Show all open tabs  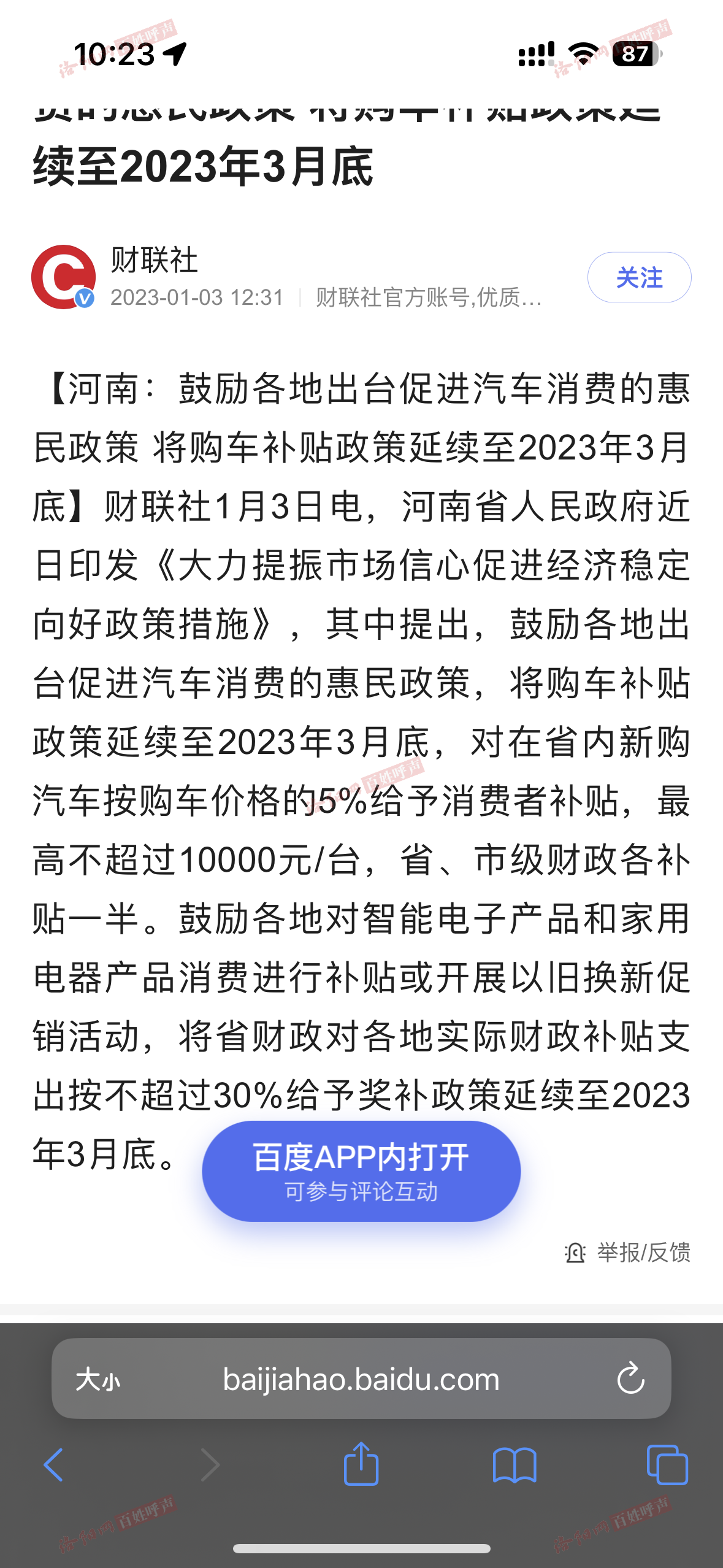tap(667, 1465)
